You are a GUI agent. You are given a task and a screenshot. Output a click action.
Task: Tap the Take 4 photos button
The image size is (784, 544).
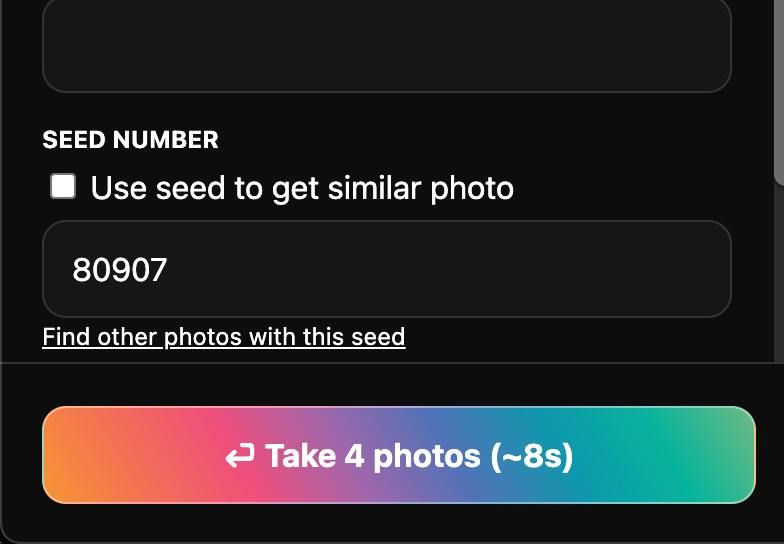pos(398,455)
